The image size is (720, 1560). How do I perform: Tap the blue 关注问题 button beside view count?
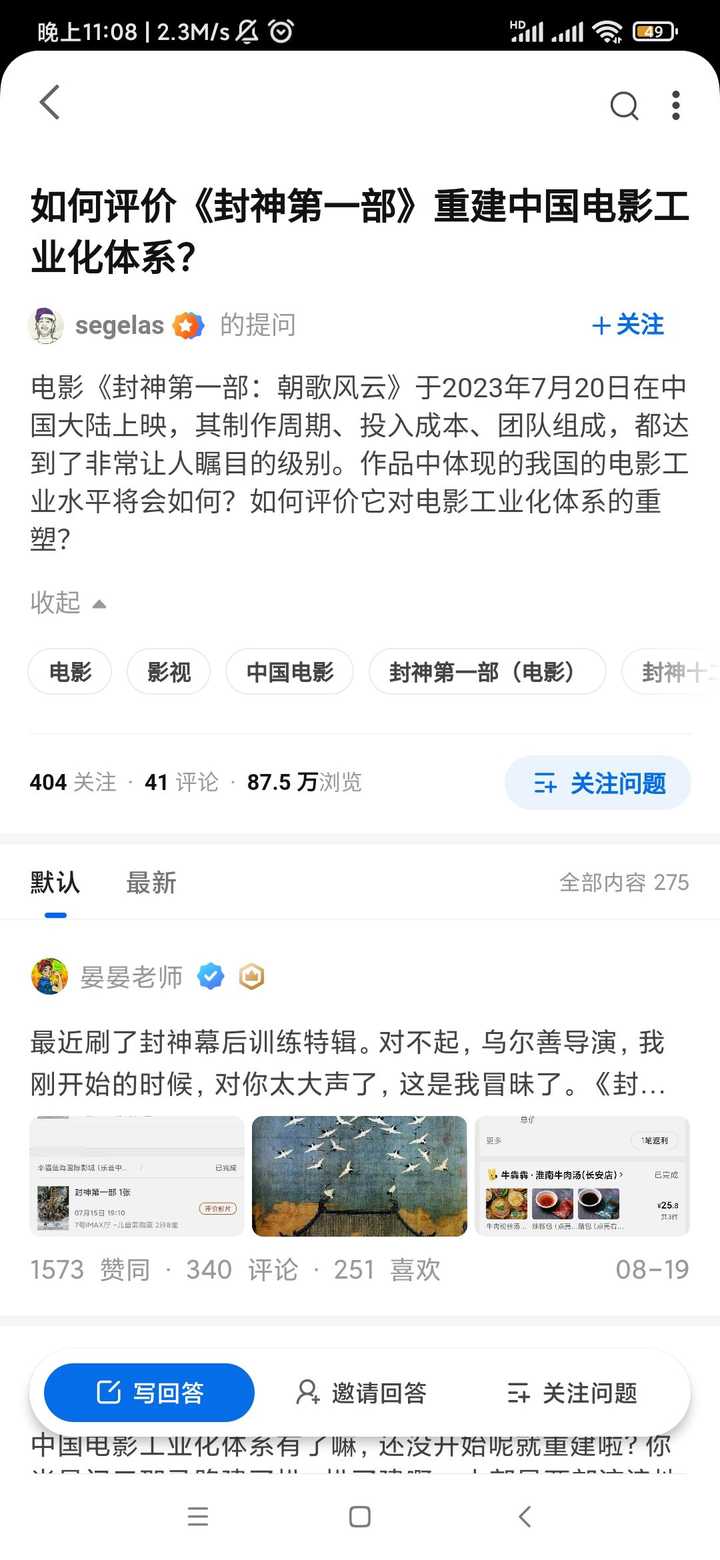tap(598, 783)
